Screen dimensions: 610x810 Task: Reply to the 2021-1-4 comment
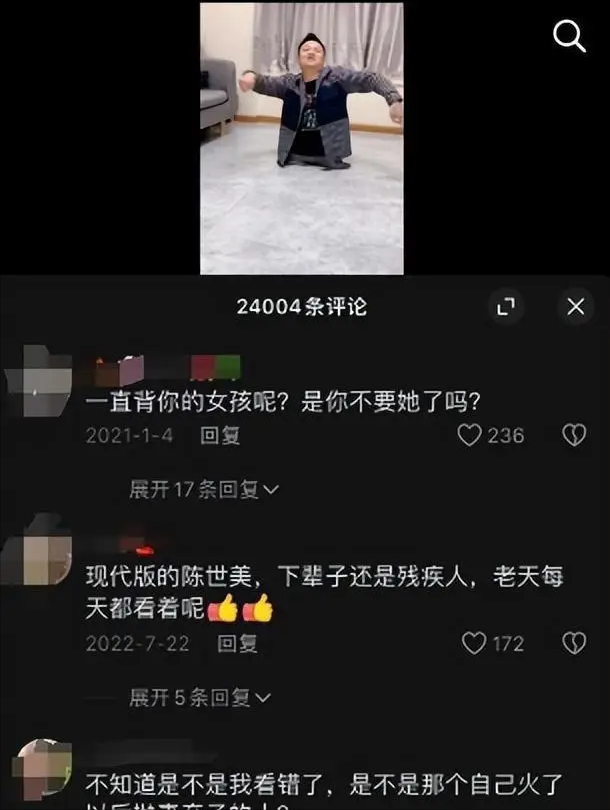point(220,436)
